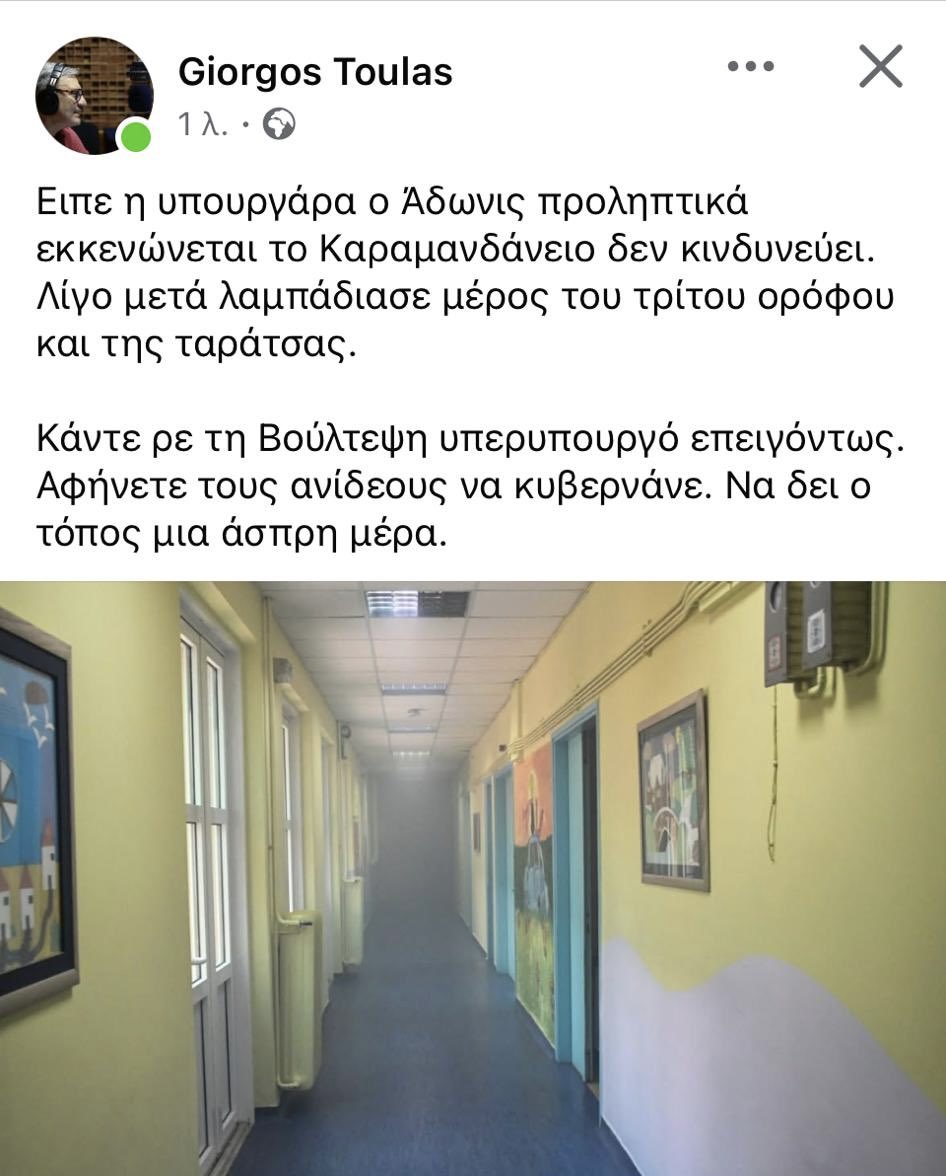Image resolution: width=946 pixels, height=1176 pixels.
Task: Open the hospital corridor photo
Action: pyautogui.click(x=473, y=878)
